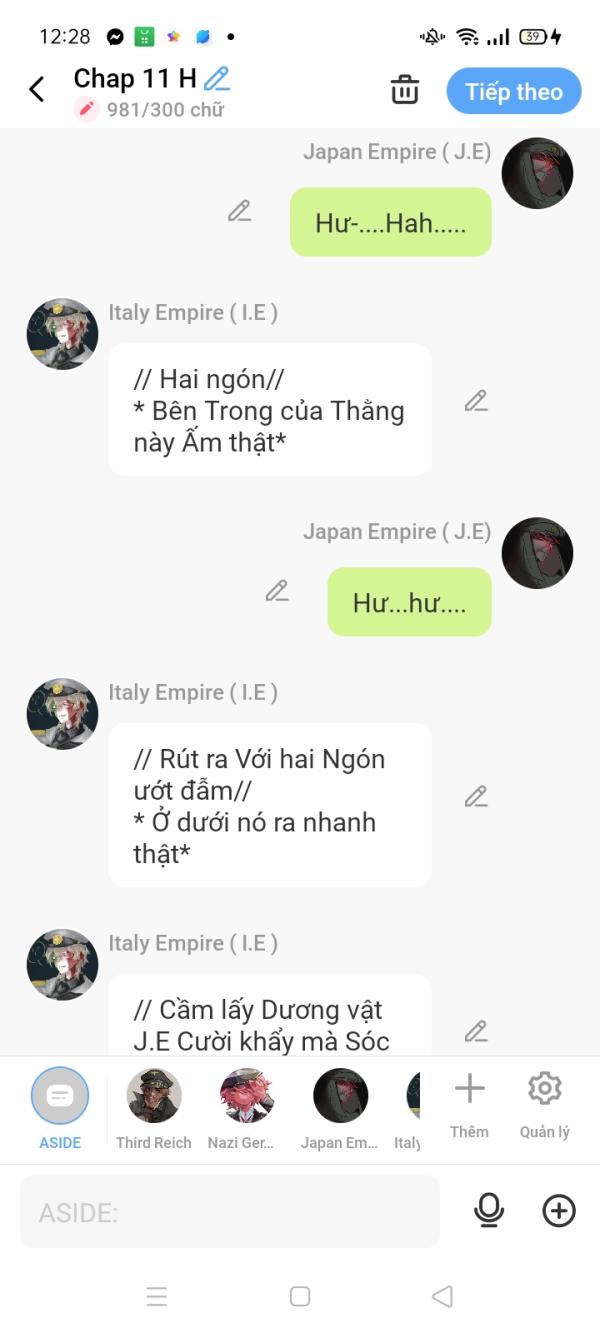Viewport: 600px width, 1333px height.
Task: Focus the ASIDE text input field
Action: click(x=230, y=1212)
